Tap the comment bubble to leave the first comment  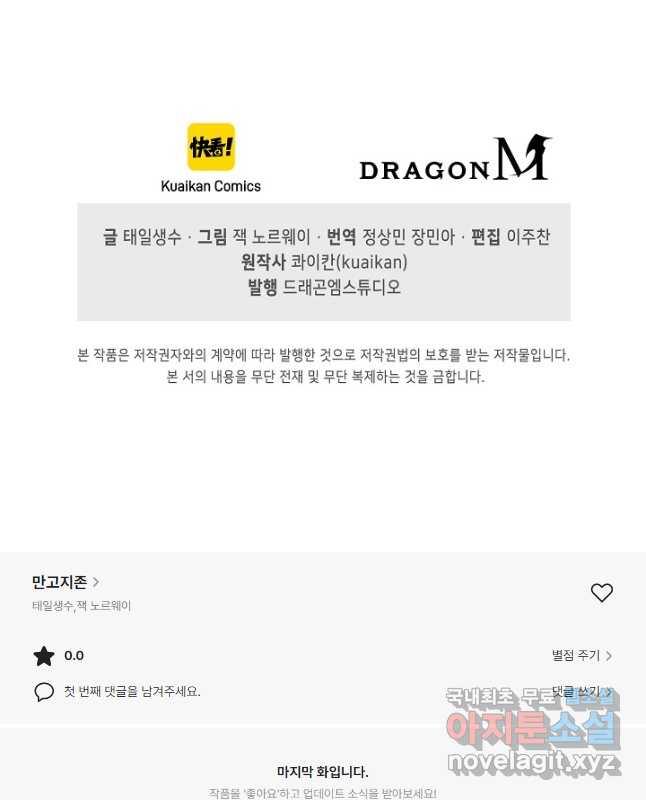[44, 692]
